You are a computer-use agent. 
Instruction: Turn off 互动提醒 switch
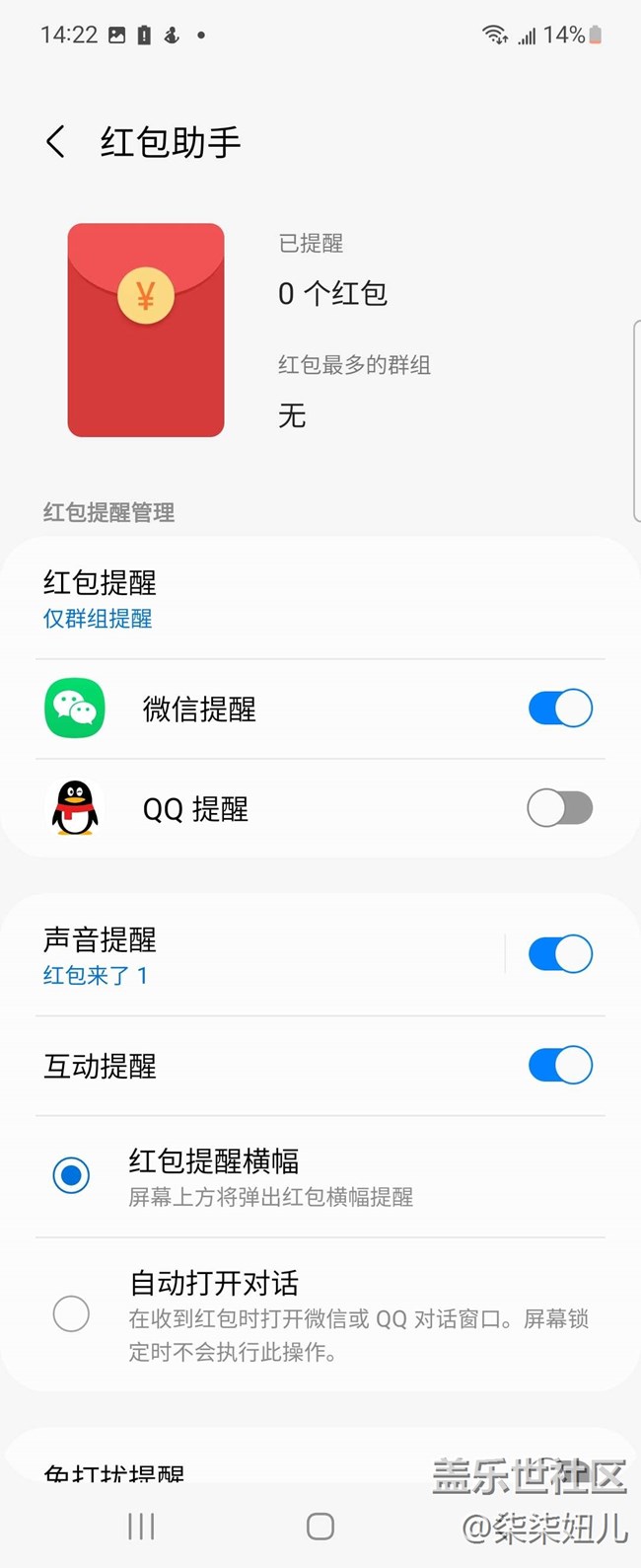point(560,1066)
